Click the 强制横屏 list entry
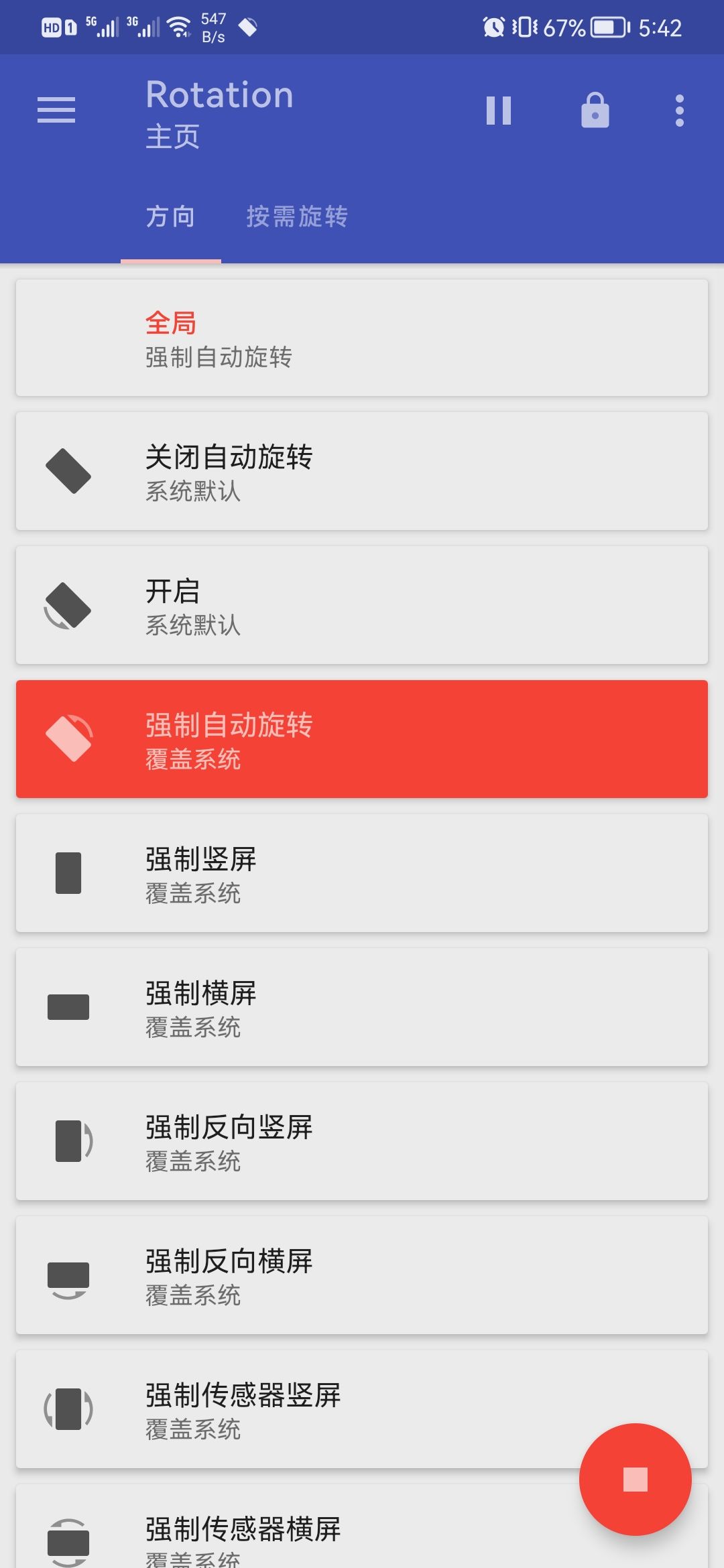 coord(362,1007)
